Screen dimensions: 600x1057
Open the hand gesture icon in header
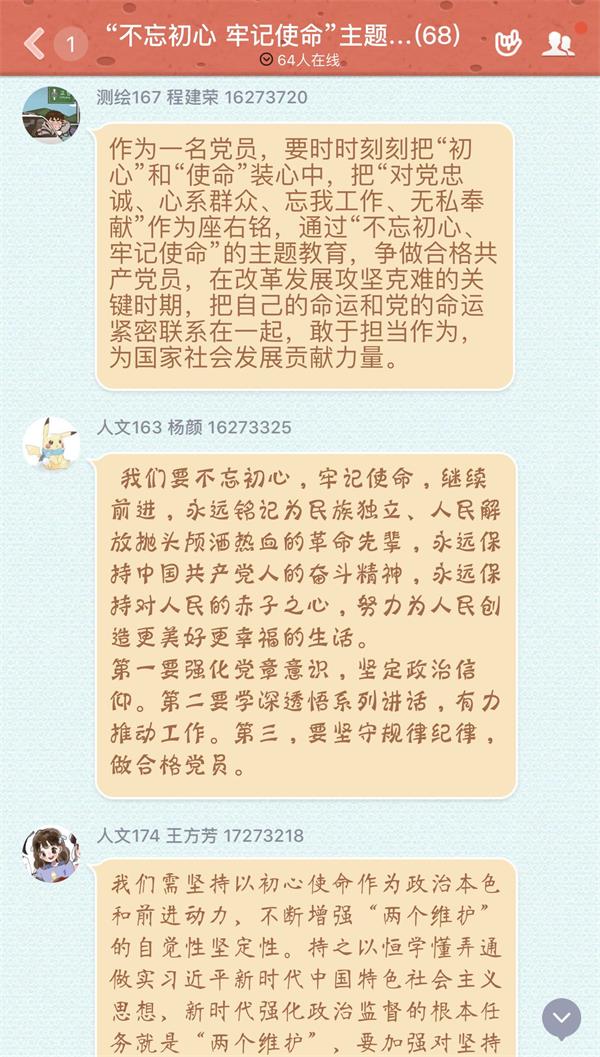[x=508, y=43]
